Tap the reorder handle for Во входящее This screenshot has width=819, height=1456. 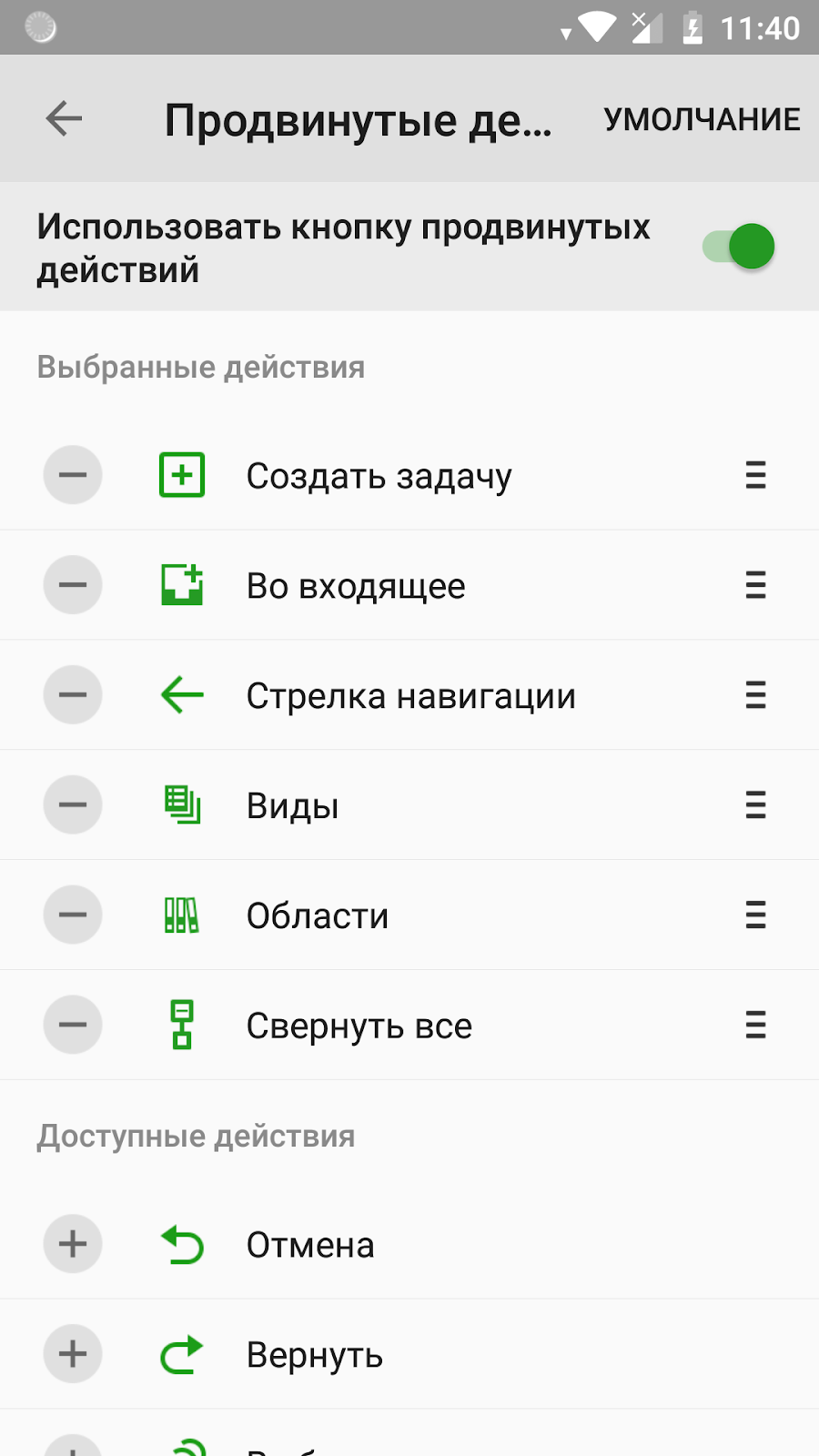tap(755, 585)
